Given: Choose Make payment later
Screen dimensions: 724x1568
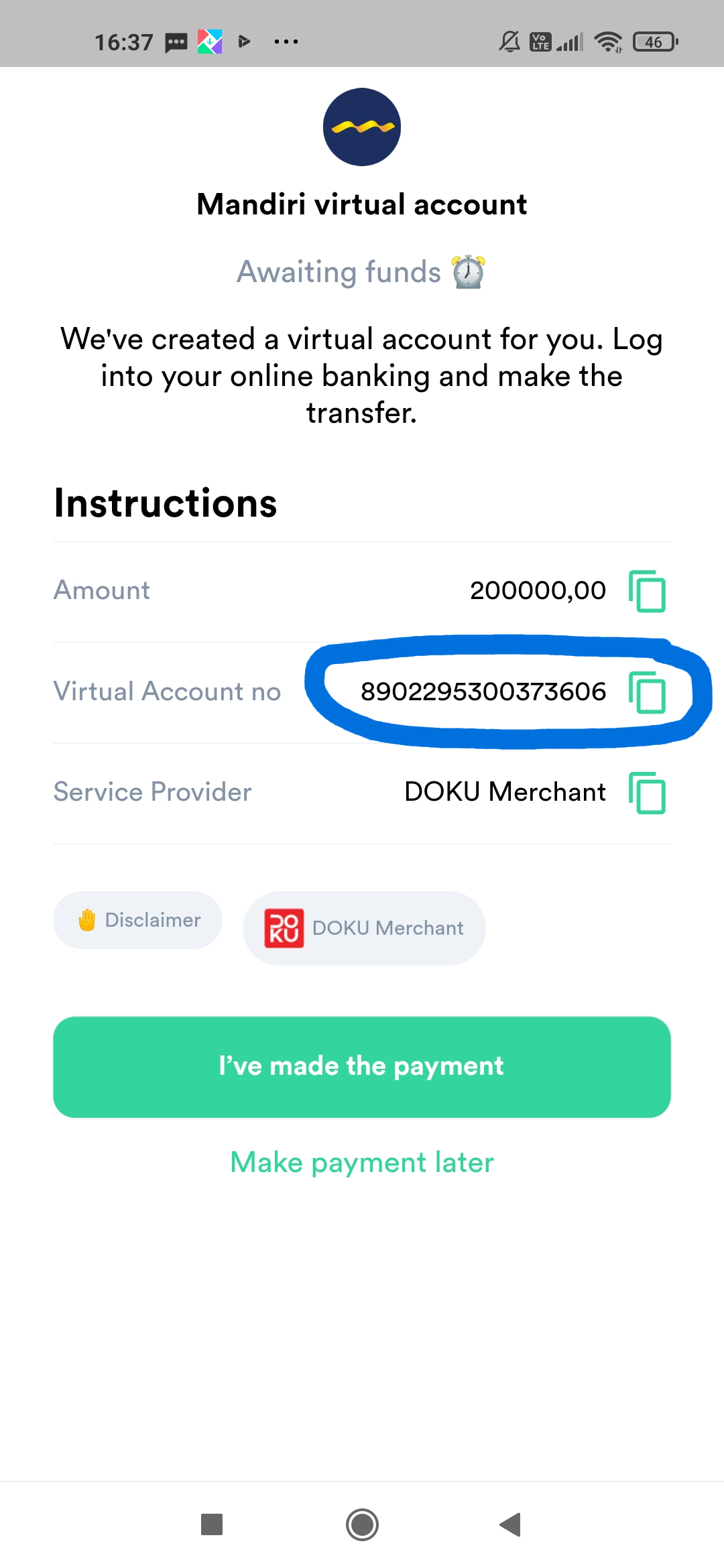Looking at the screenshot, I should click(x=361, y=1163).
